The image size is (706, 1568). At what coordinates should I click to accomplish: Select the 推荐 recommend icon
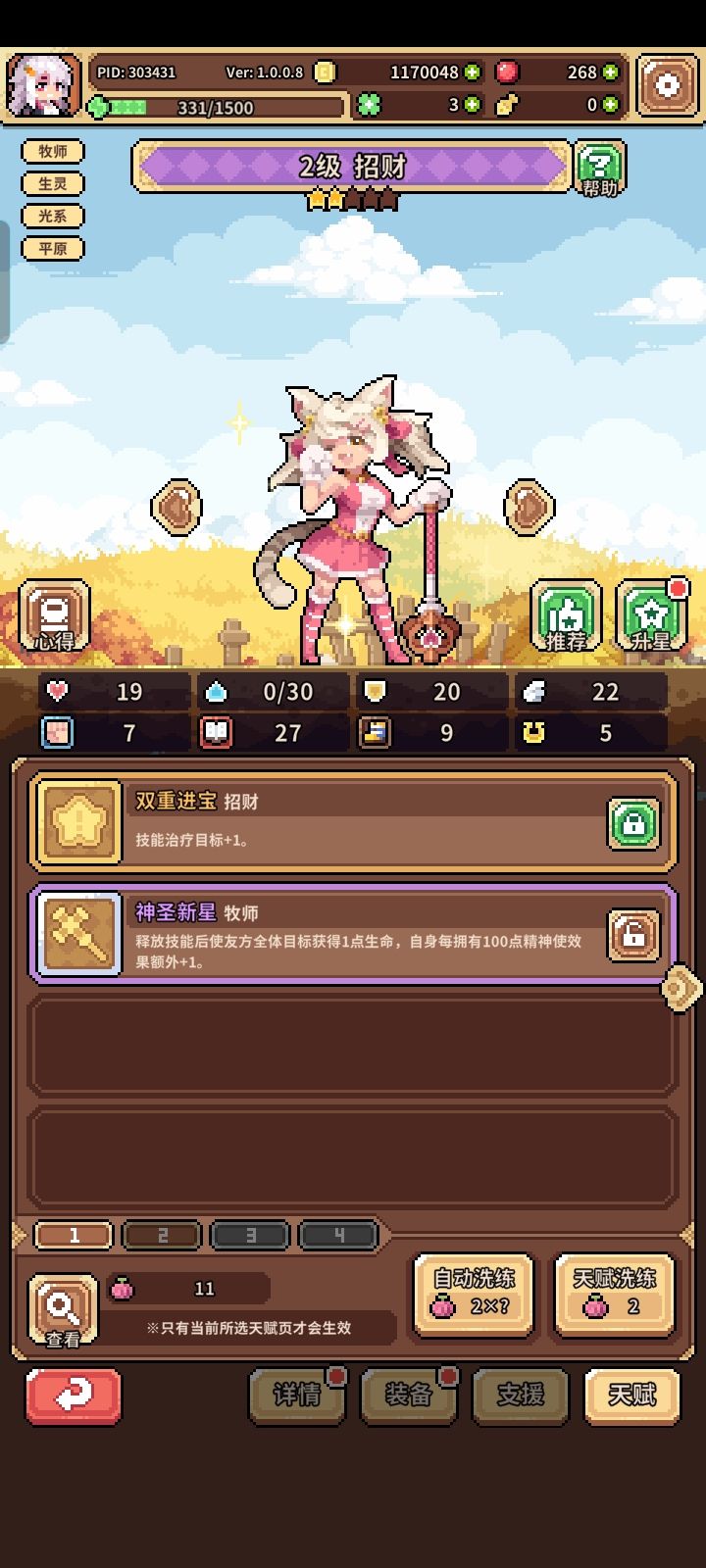click(565, 617)
